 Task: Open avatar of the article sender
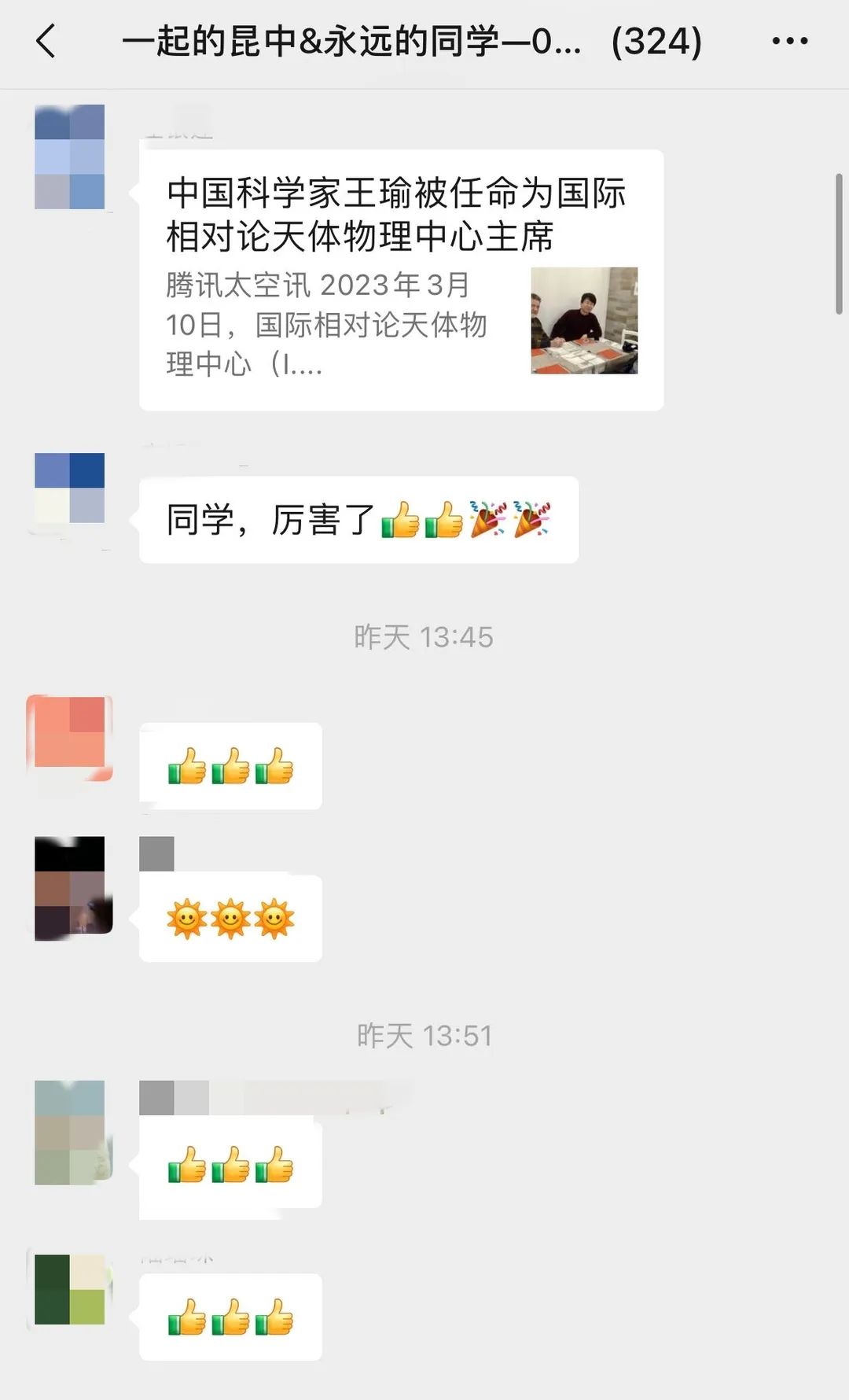70,157
